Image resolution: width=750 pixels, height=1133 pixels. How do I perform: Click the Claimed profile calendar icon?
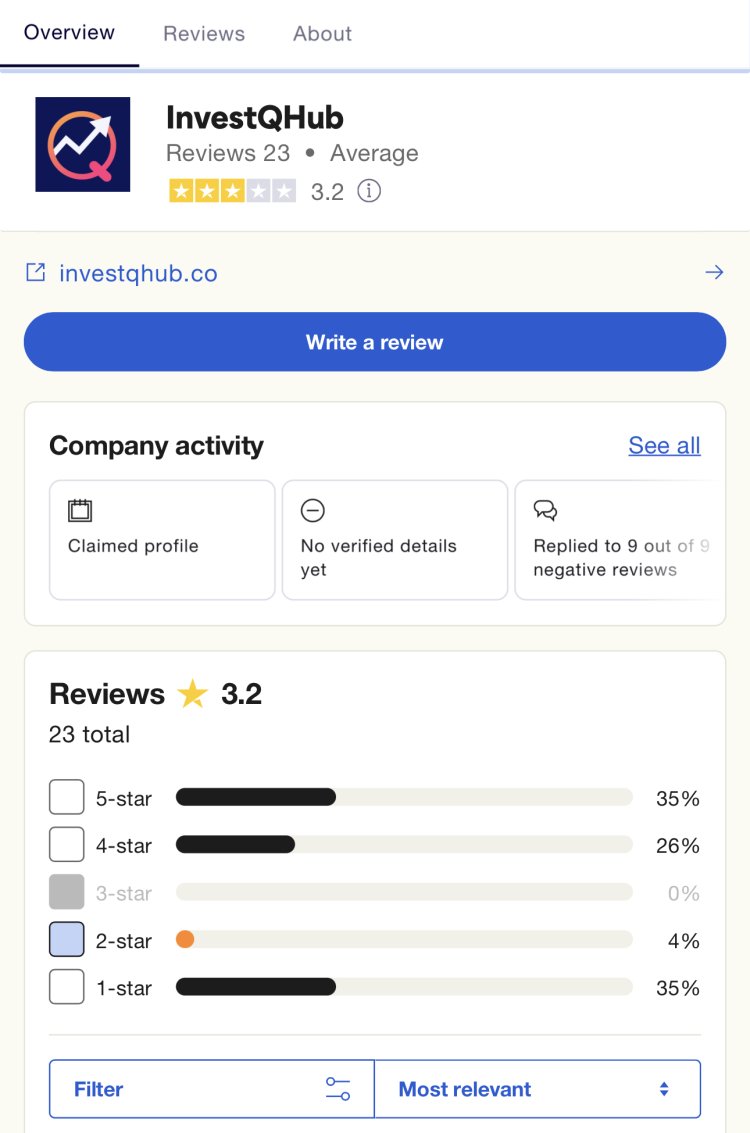79,510
